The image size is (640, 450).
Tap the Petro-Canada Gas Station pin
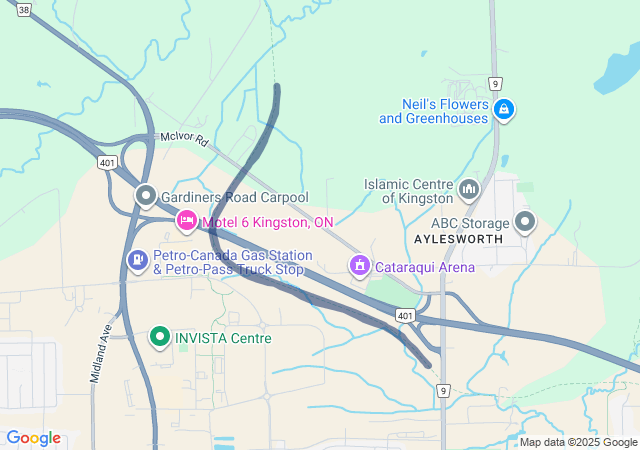[x=137, y=261]
